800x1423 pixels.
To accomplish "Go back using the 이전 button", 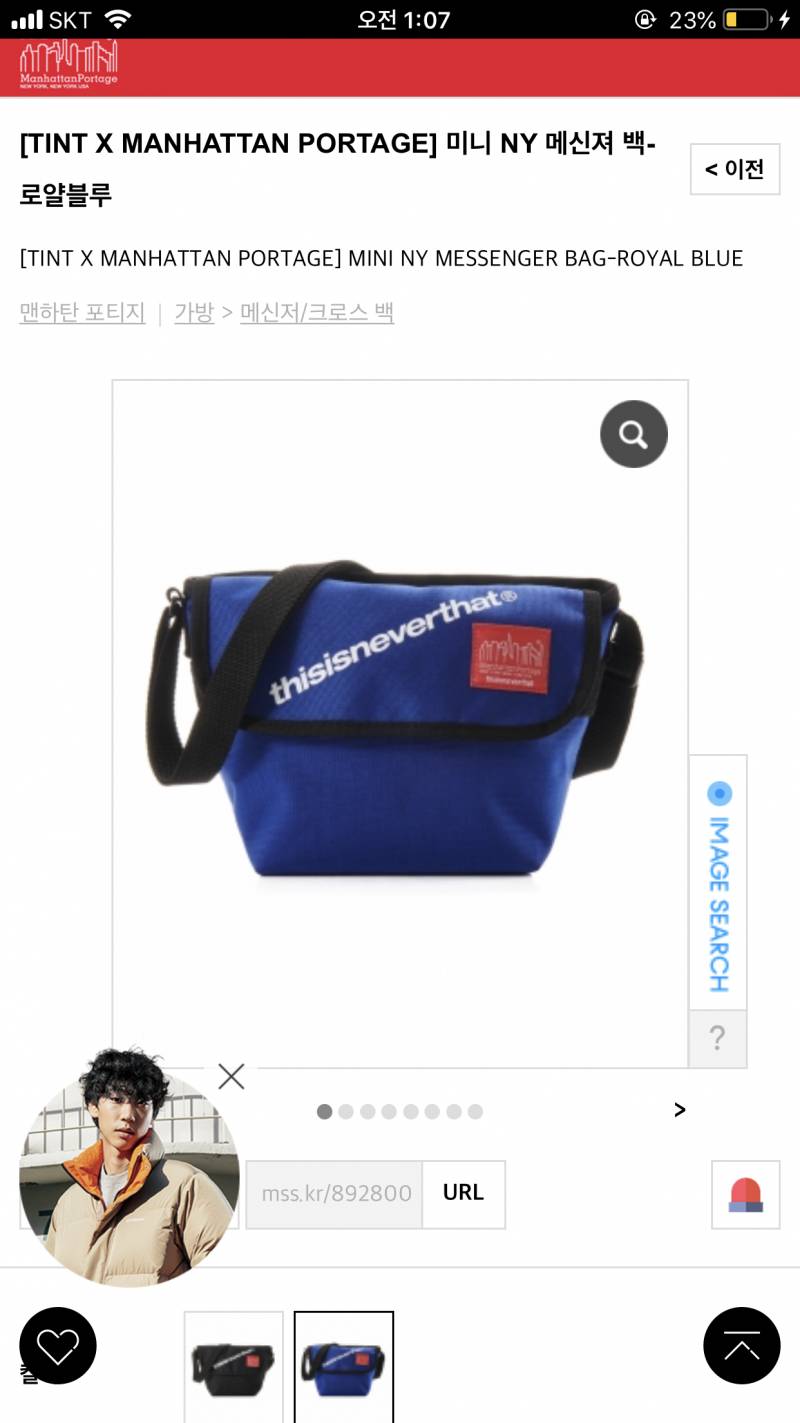I will tap(734, 169).
